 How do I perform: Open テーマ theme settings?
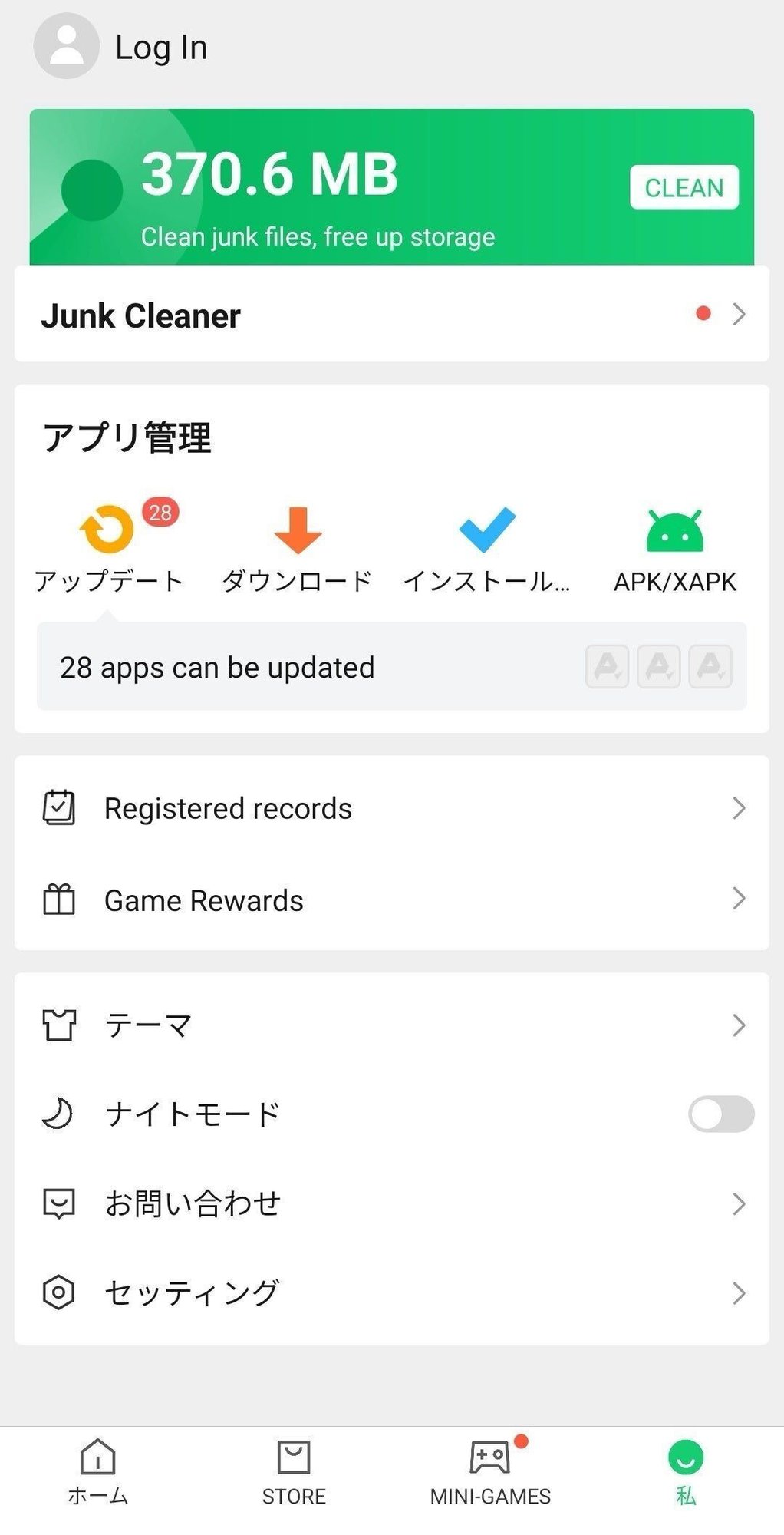point(391,1025)
